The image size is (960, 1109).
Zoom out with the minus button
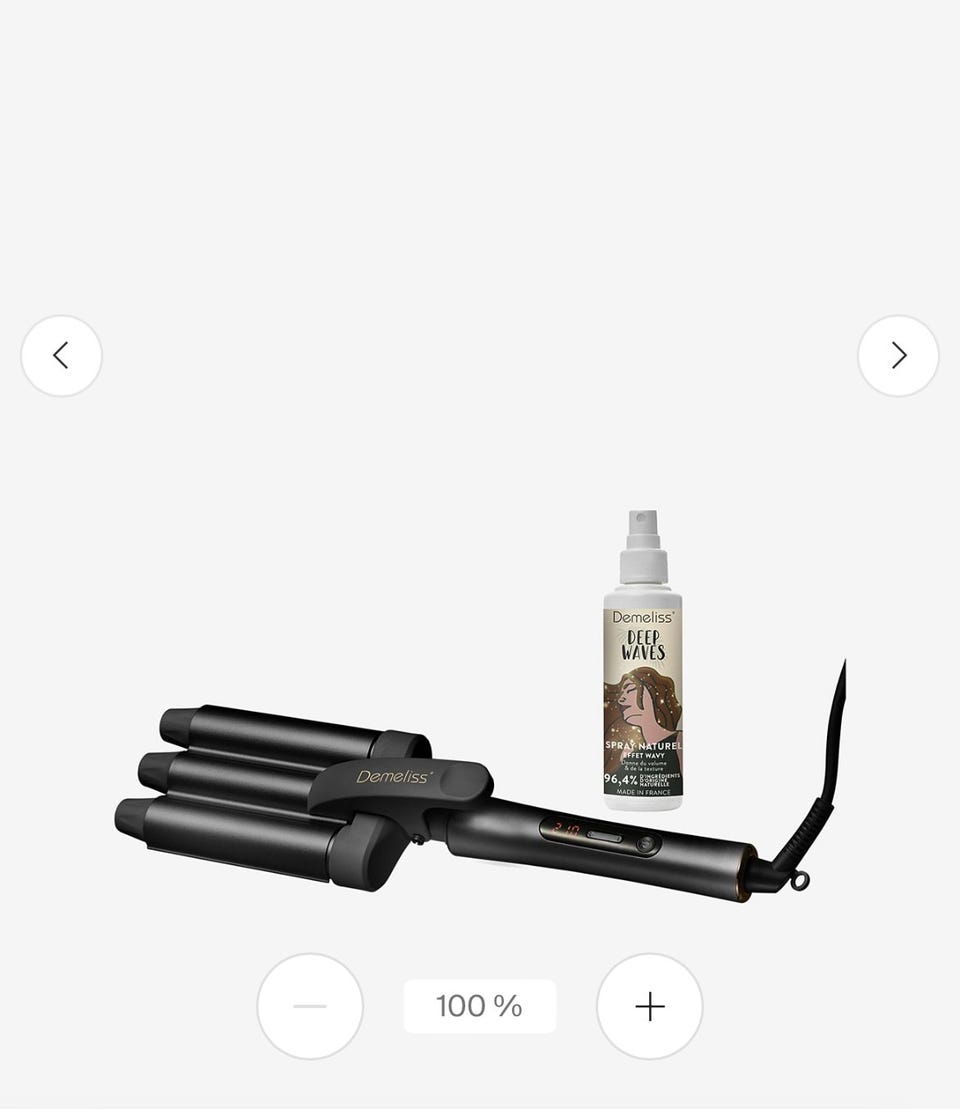[x=310, y=1006]
